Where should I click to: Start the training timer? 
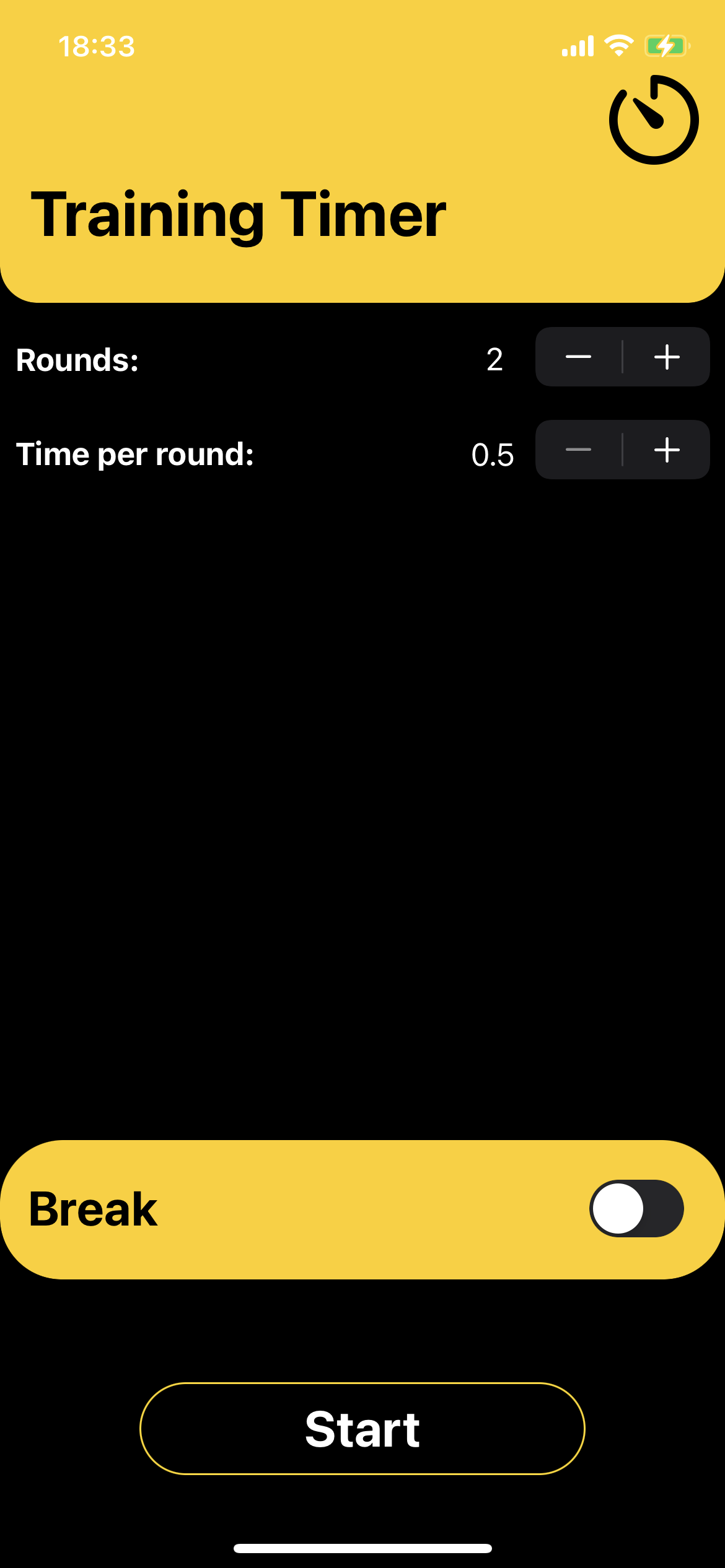362,1429
